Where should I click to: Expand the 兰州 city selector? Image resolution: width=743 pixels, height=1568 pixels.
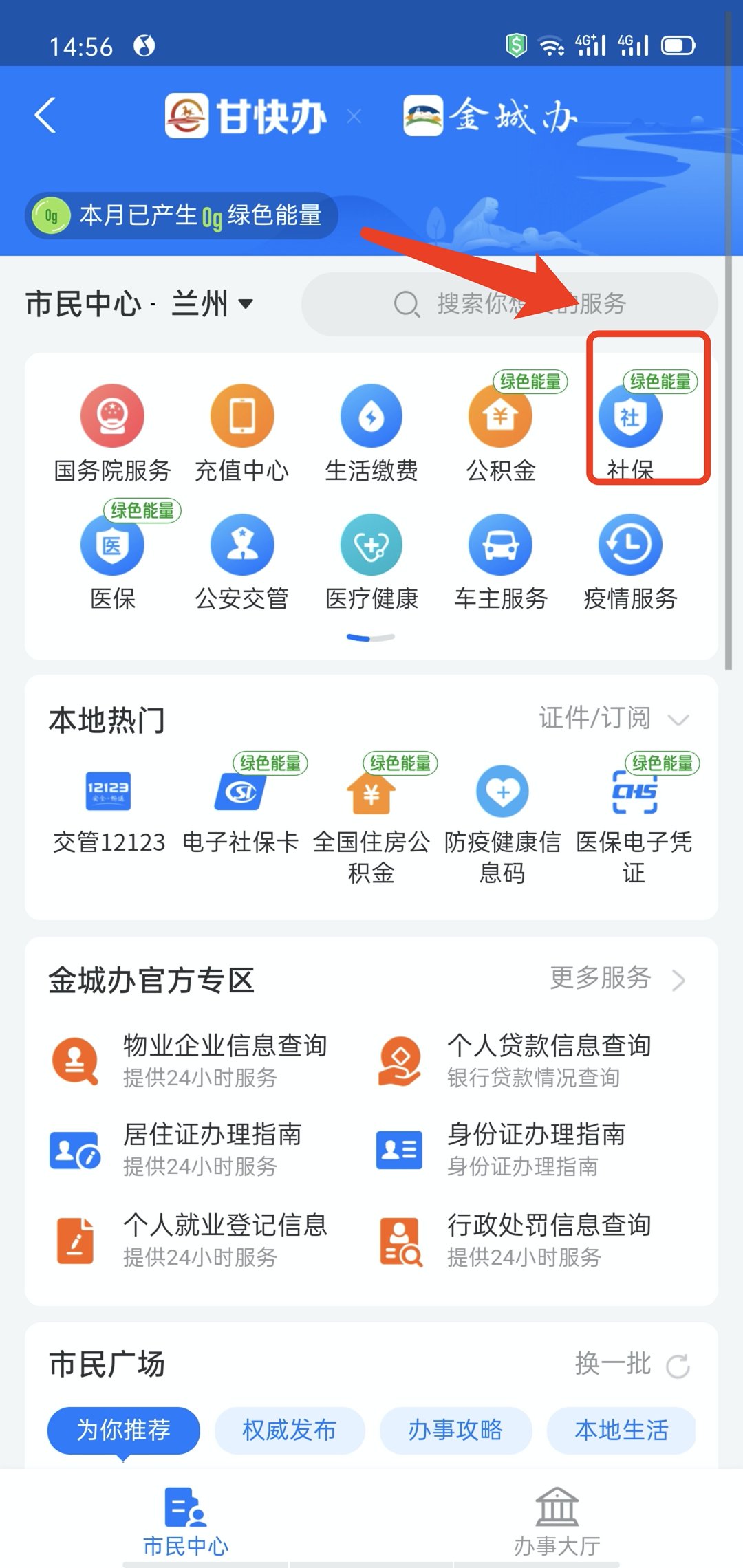point(212,303)
